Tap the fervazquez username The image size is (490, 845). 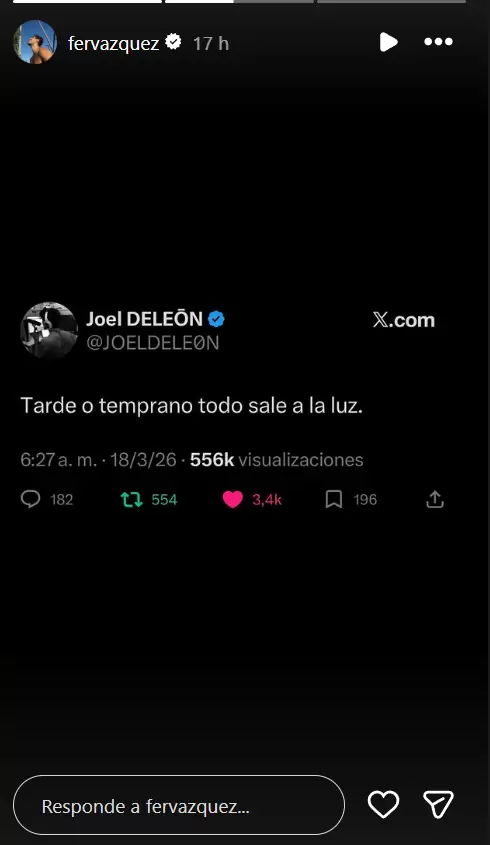coord(114,43)
